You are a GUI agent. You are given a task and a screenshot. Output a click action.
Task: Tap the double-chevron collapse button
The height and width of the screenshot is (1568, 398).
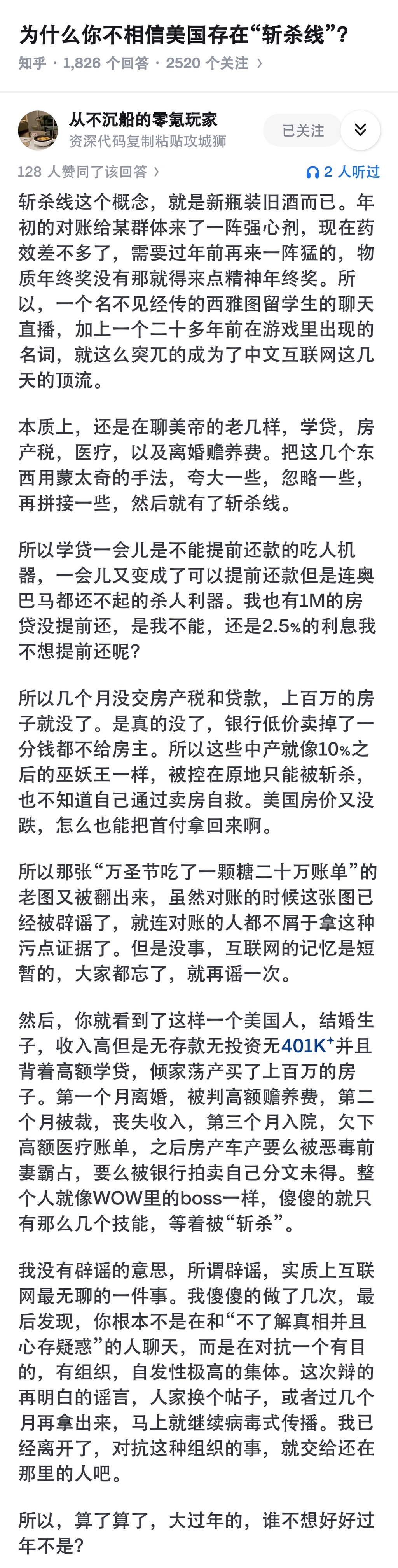click(360, 130)
